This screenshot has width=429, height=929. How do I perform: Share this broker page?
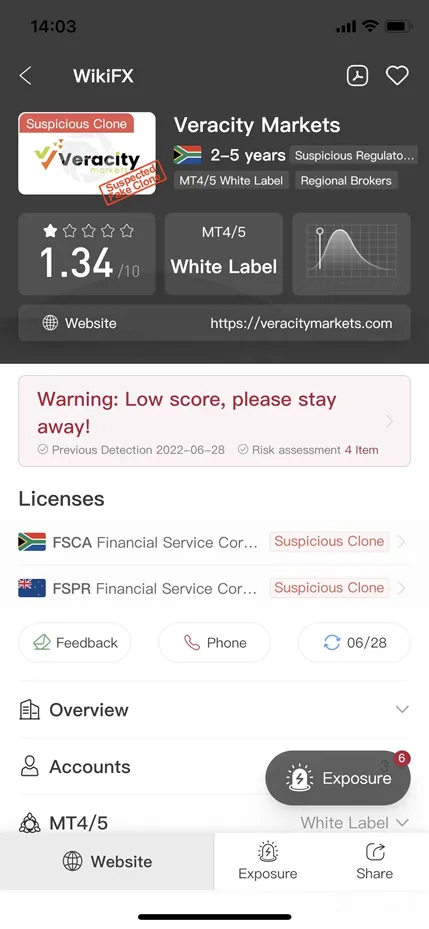click(374, 861)
